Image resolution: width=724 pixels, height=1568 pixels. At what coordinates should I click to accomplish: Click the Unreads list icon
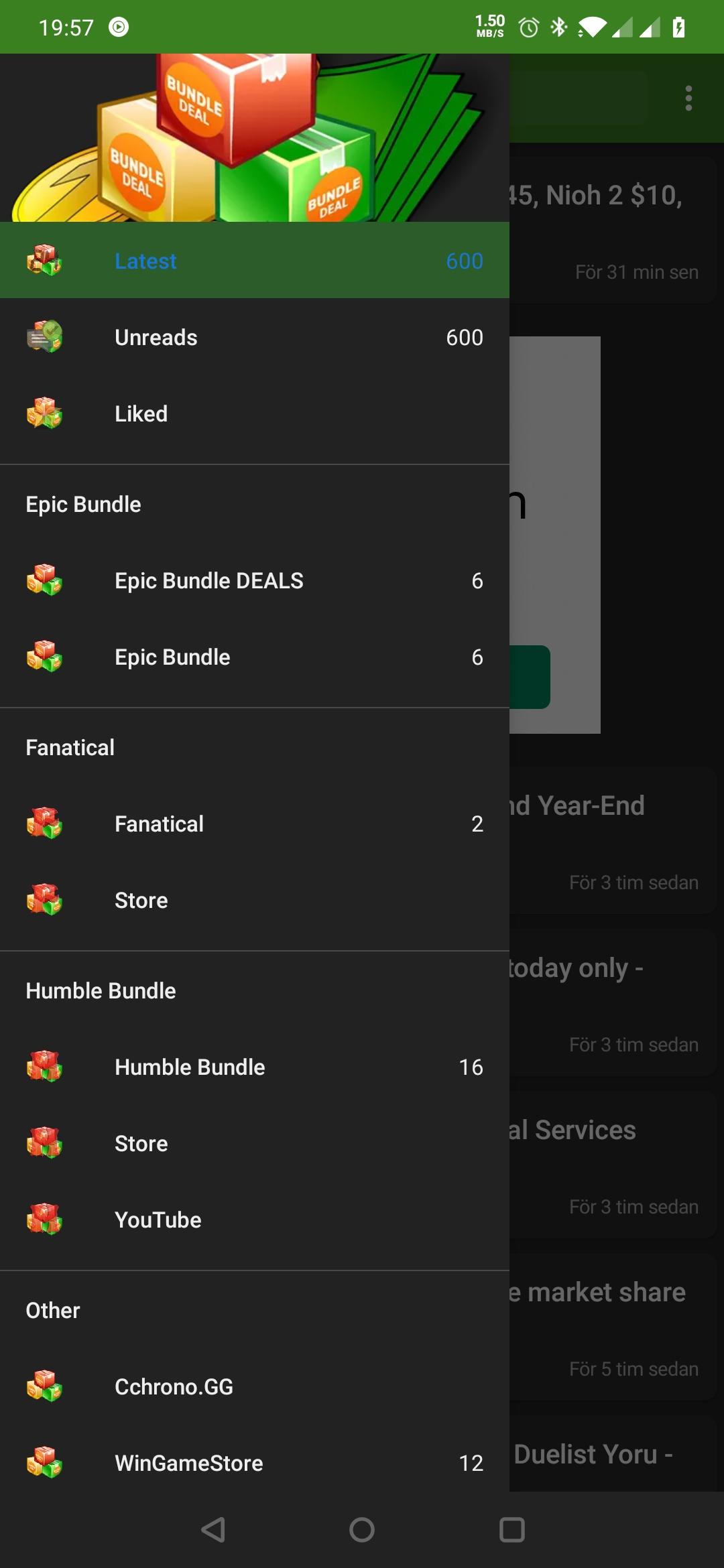[x=44, y=337]
